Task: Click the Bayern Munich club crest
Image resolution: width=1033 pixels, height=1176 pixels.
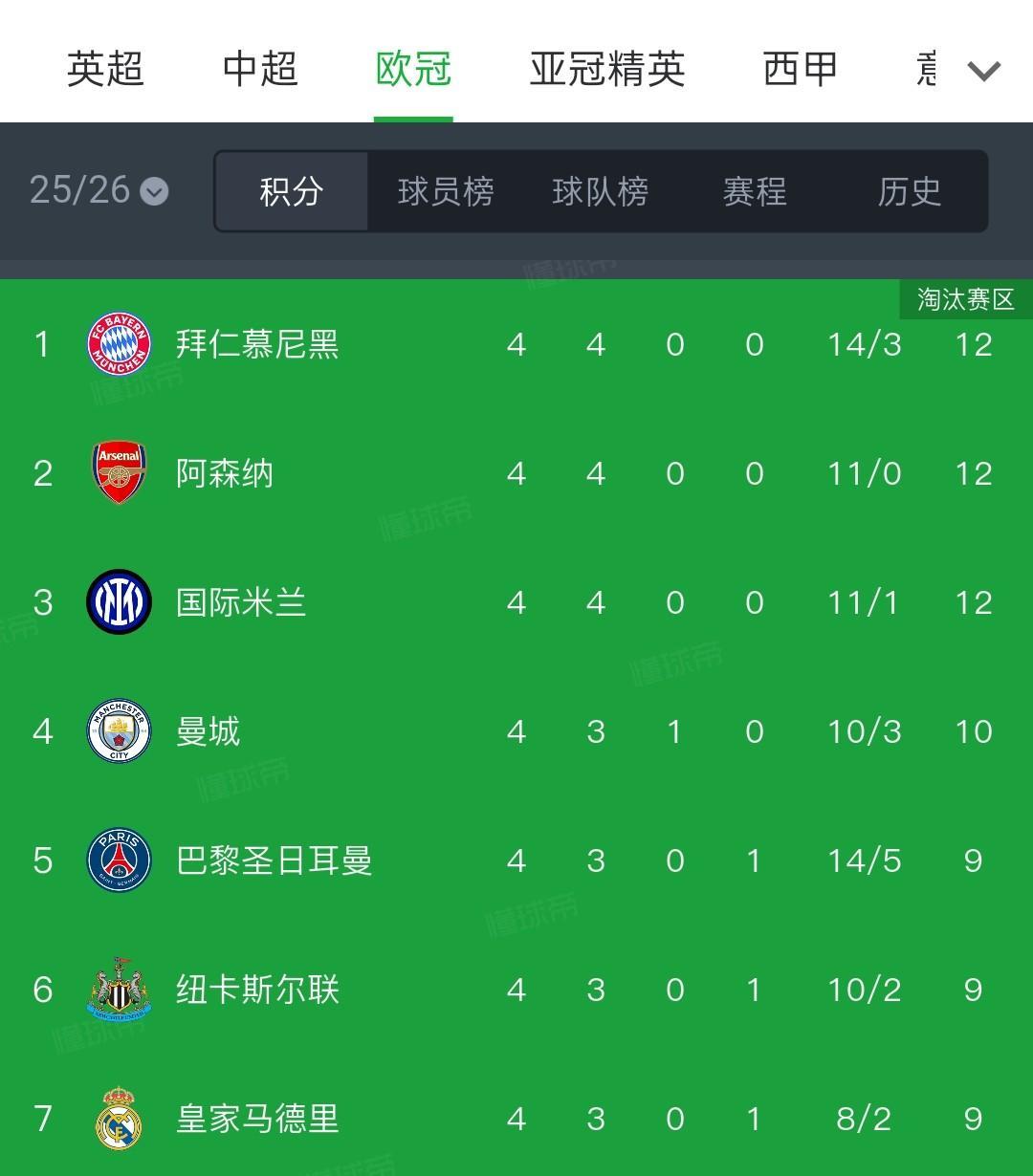Action: tap(119, 344)
